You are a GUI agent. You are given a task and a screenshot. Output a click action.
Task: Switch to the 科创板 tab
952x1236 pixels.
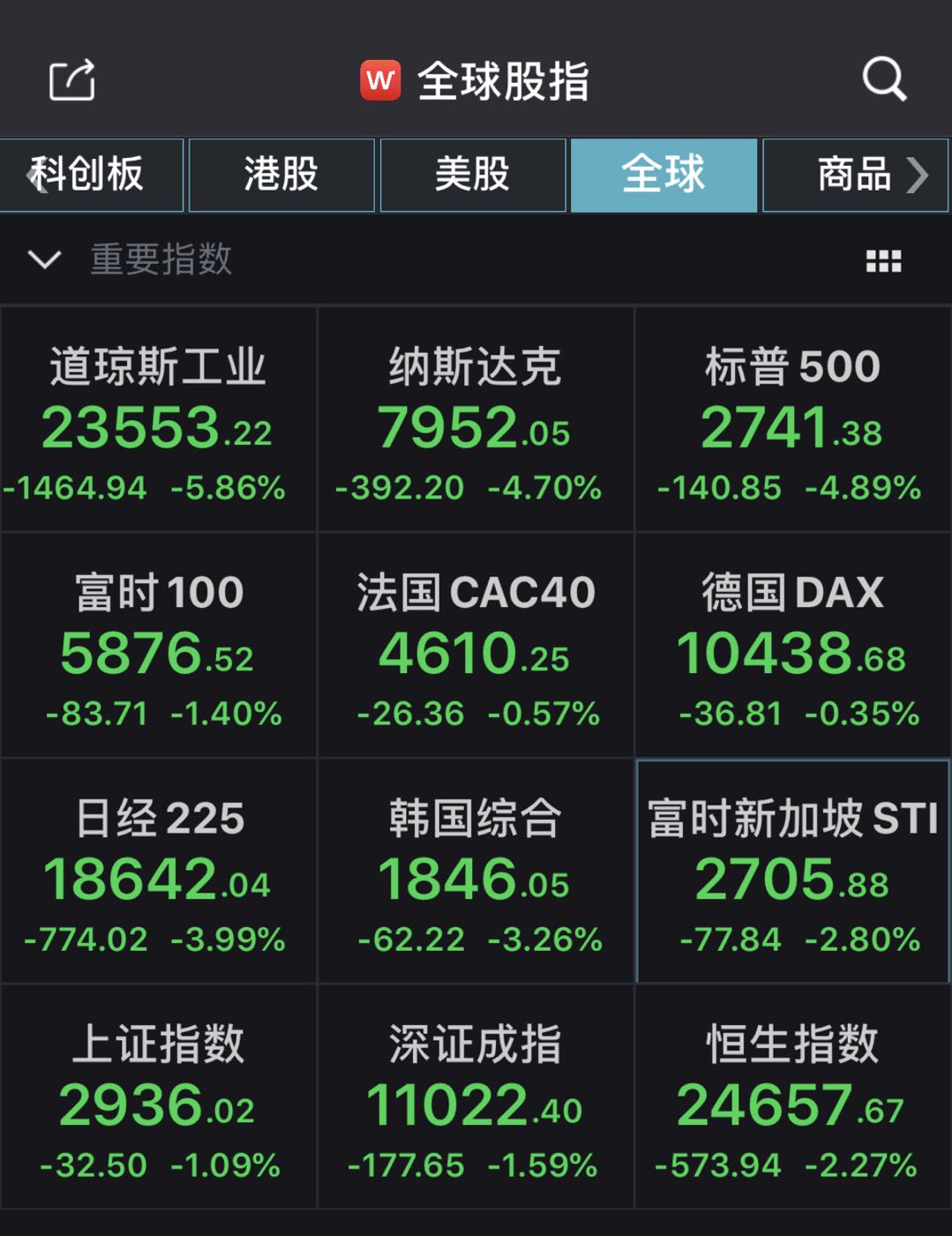pyautogui.click(x=91, y=175)
